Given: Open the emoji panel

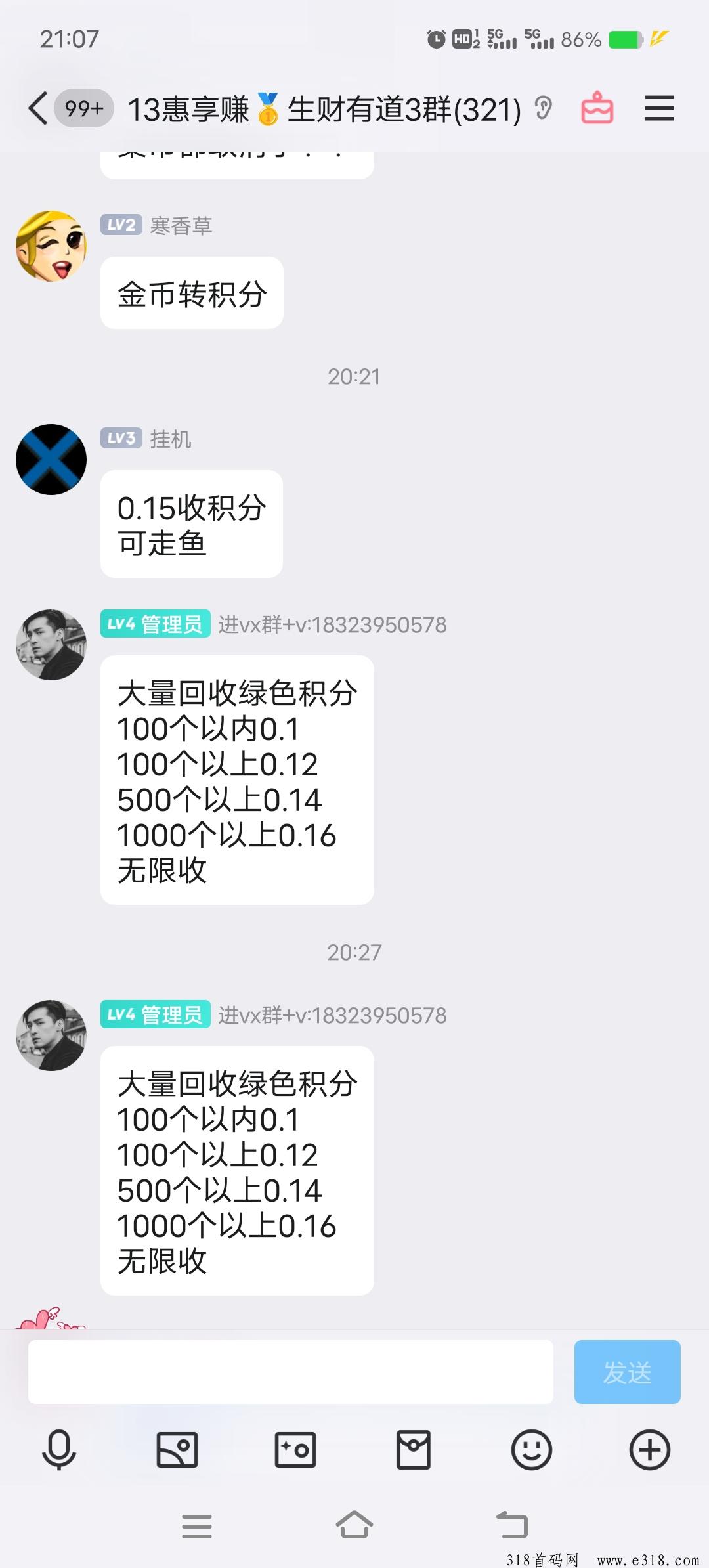Looking at the screenshot, I should point(532,1449).
